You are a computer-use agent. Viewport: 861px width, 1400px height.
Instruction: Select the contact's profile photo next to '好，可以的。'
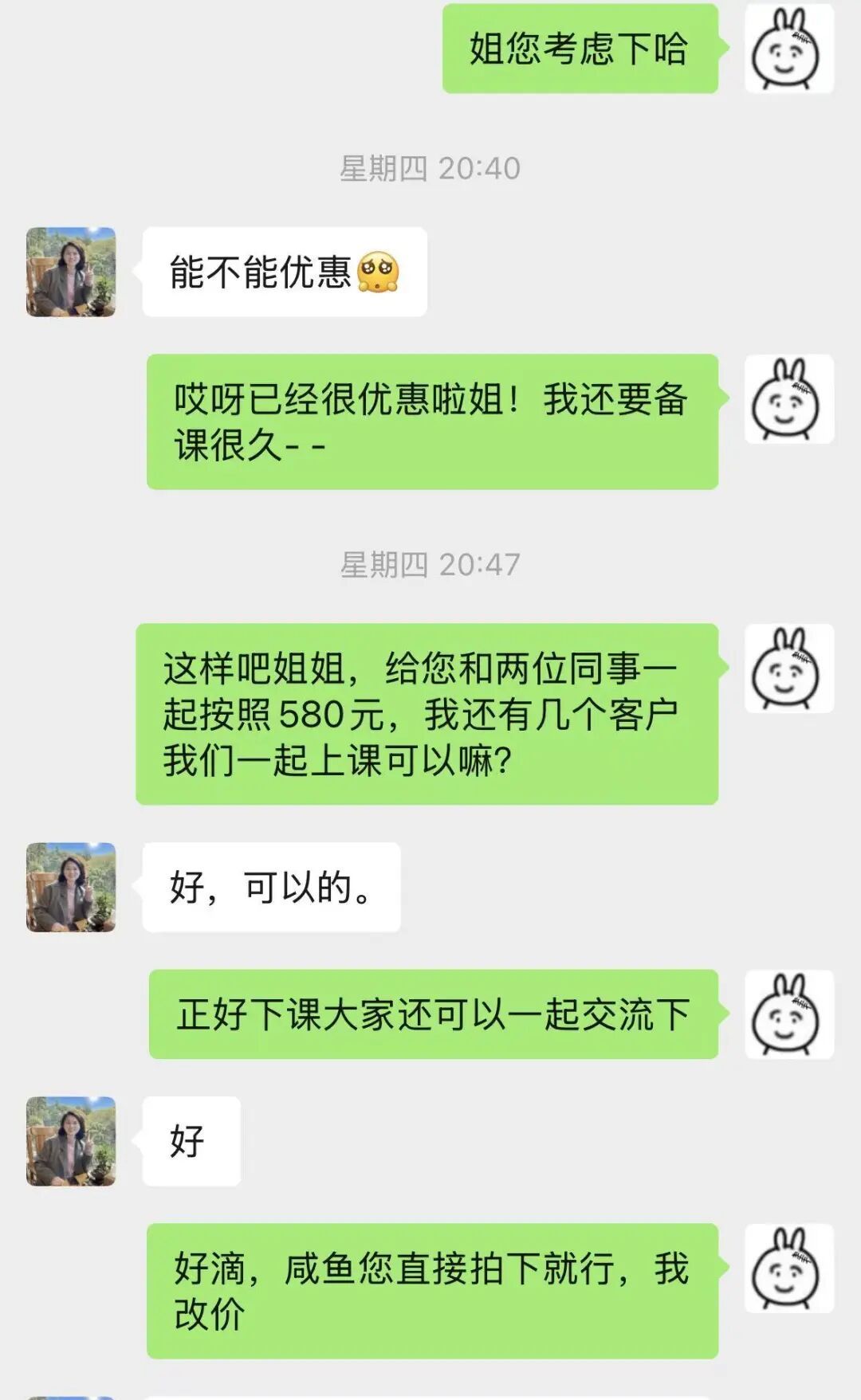(x=72, y=887)
